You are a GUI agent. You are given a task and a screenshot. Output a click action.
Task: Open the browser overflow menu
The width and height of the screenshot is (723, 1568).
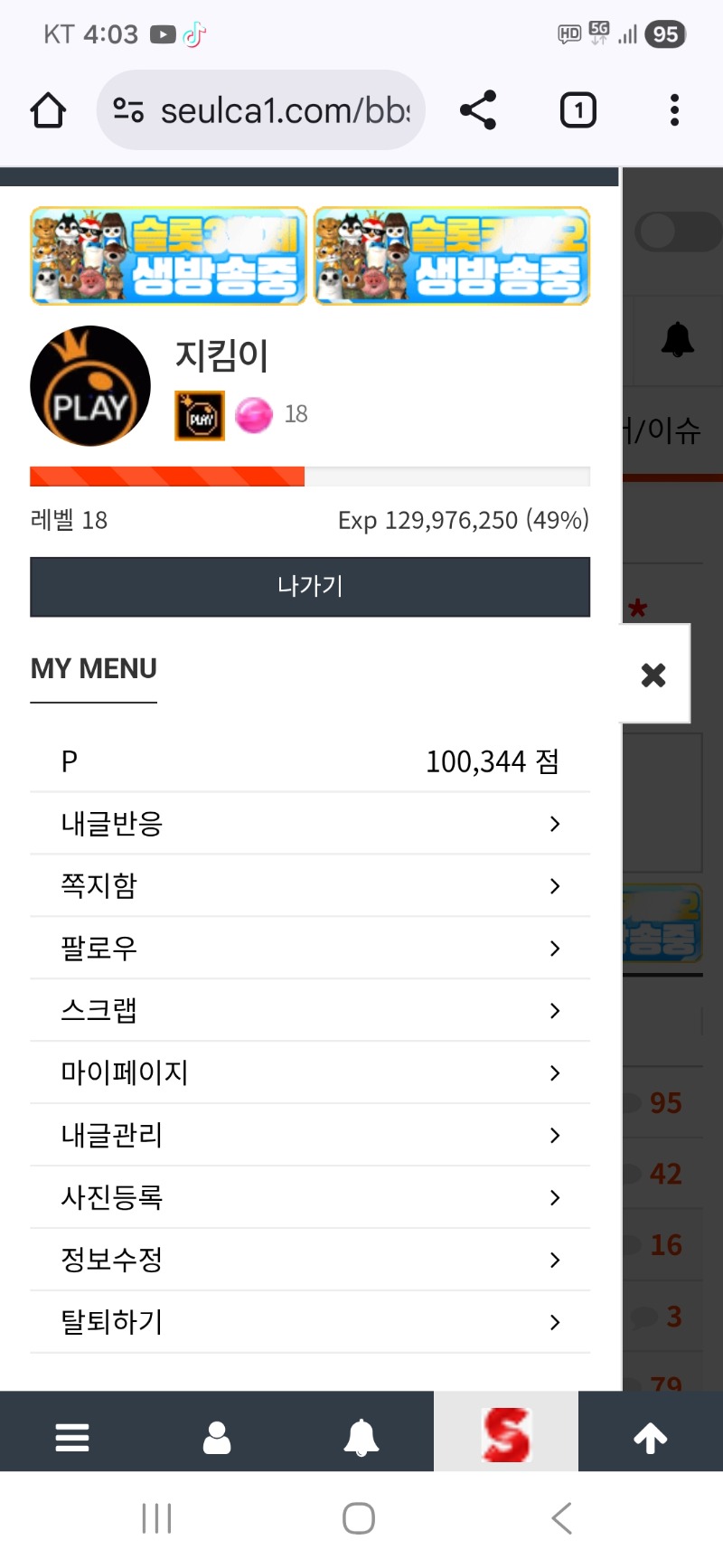[674, 110]
